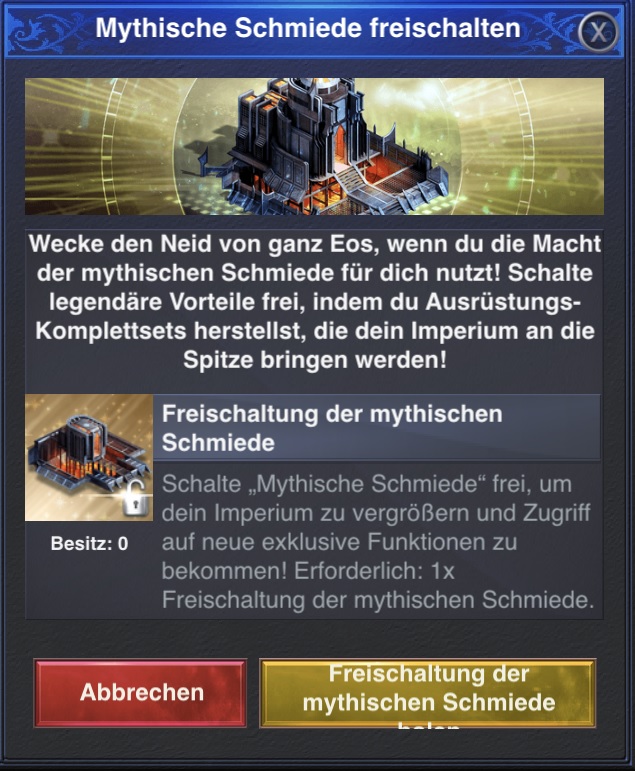Close the Mythische Schmiede dialog
Image resolution: width=635 pixels, height=771 pixels.
pos(598,32)
